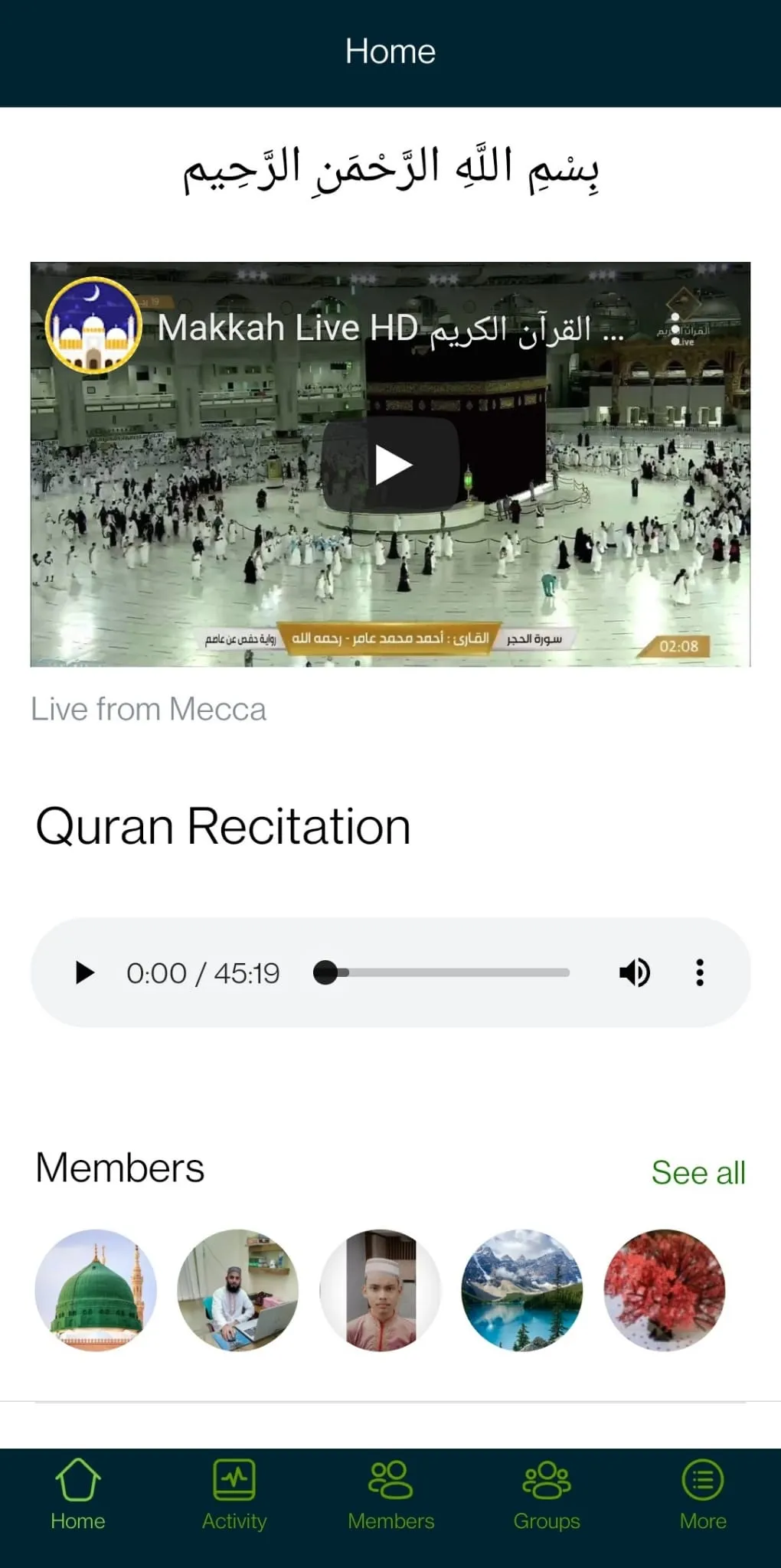Screen dimensions: 781x1568
Task: Open the More menu tab
Action: click(702, 1494)
